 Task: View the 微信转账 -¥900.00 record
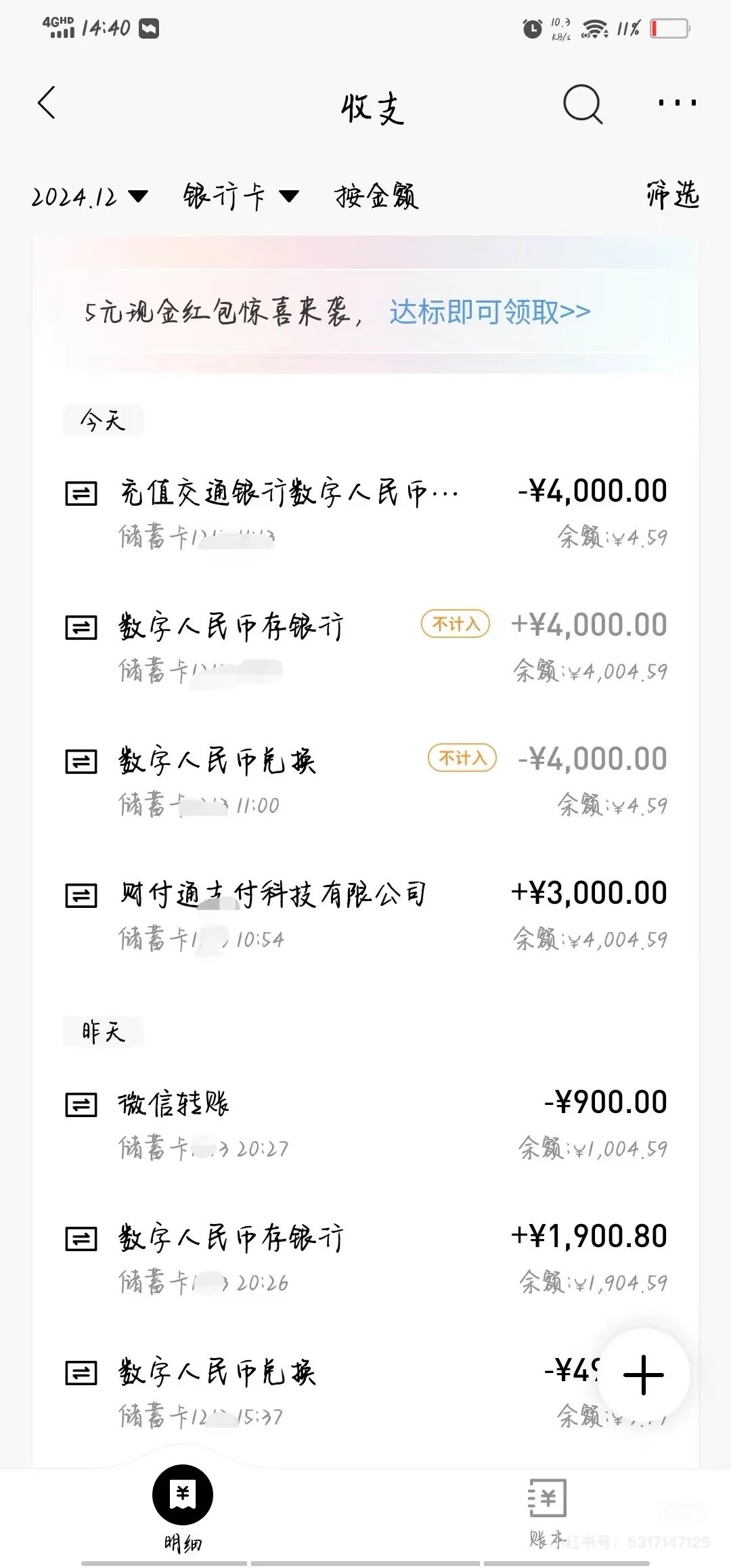pos(365,1123)
